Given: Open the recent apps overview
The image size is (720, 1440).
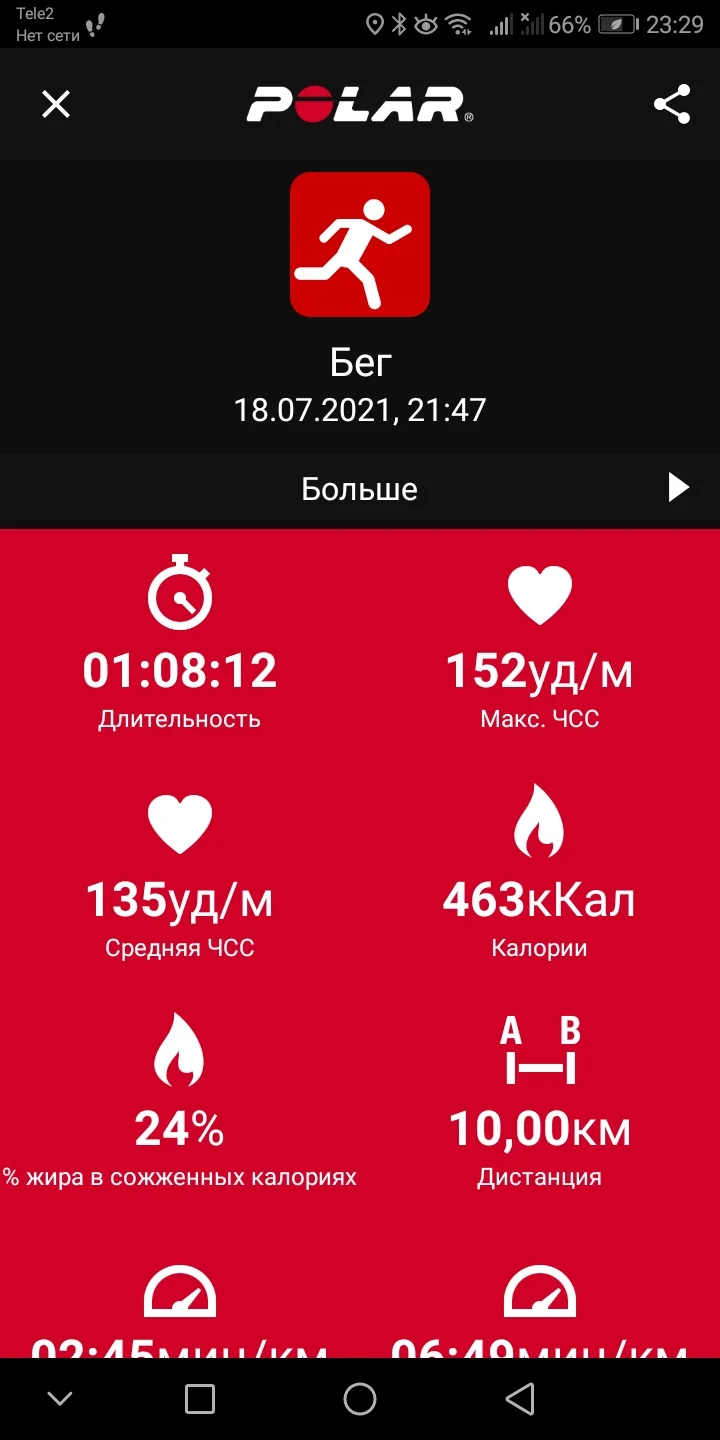Looking at the screenshot, I should [200, 1399].
